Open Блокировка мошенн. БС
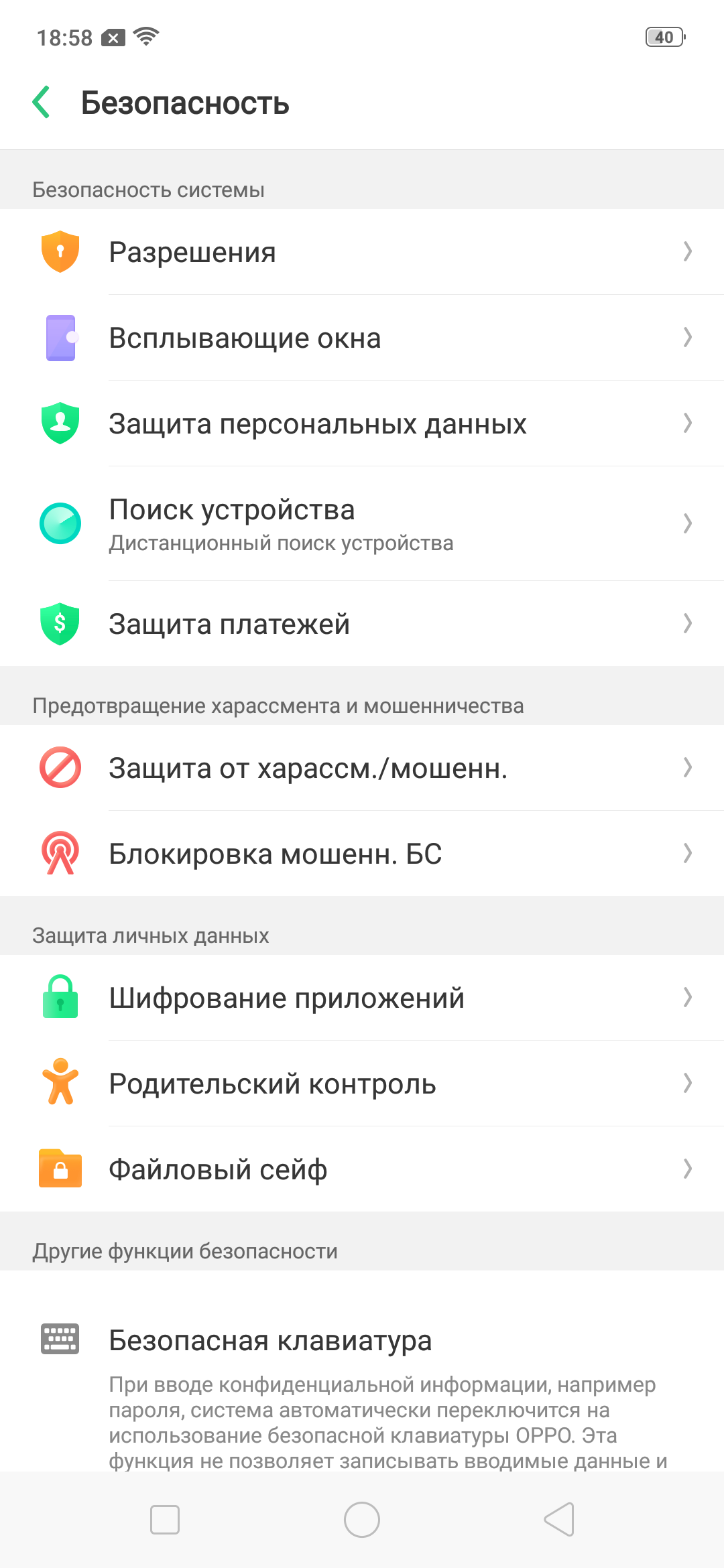 (x=362, y=854)
